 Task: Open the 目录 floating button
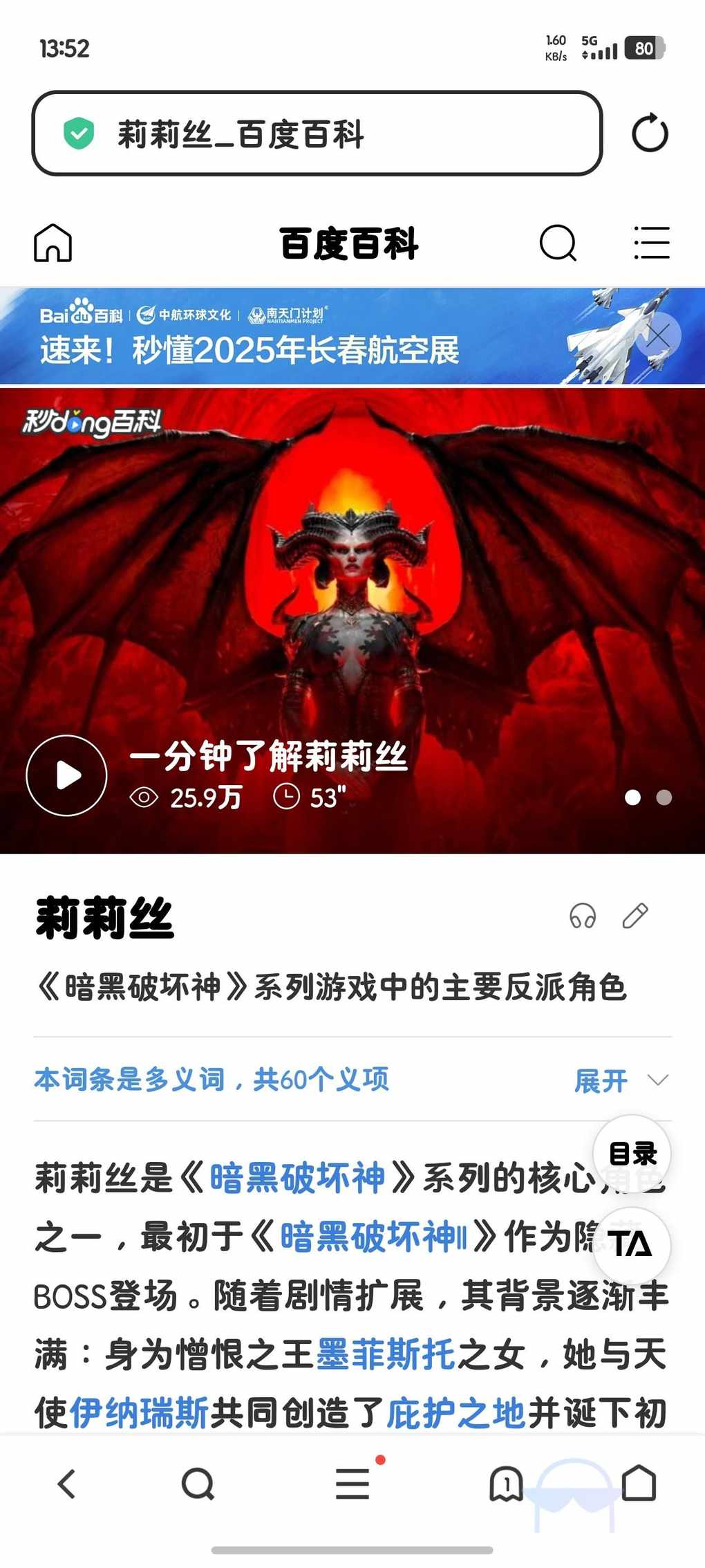point(632,1153)
